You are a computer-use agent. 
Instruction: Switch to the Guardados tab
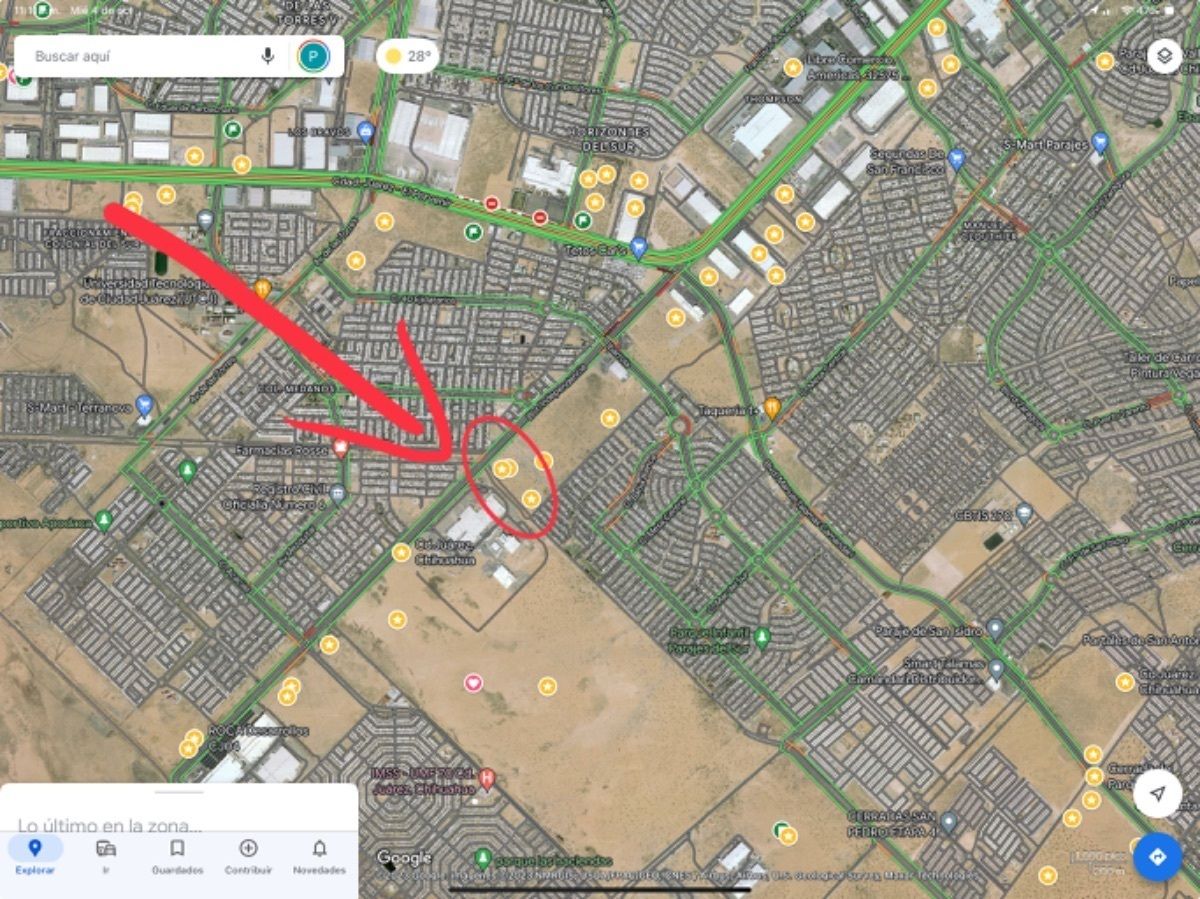click(177, 856)
